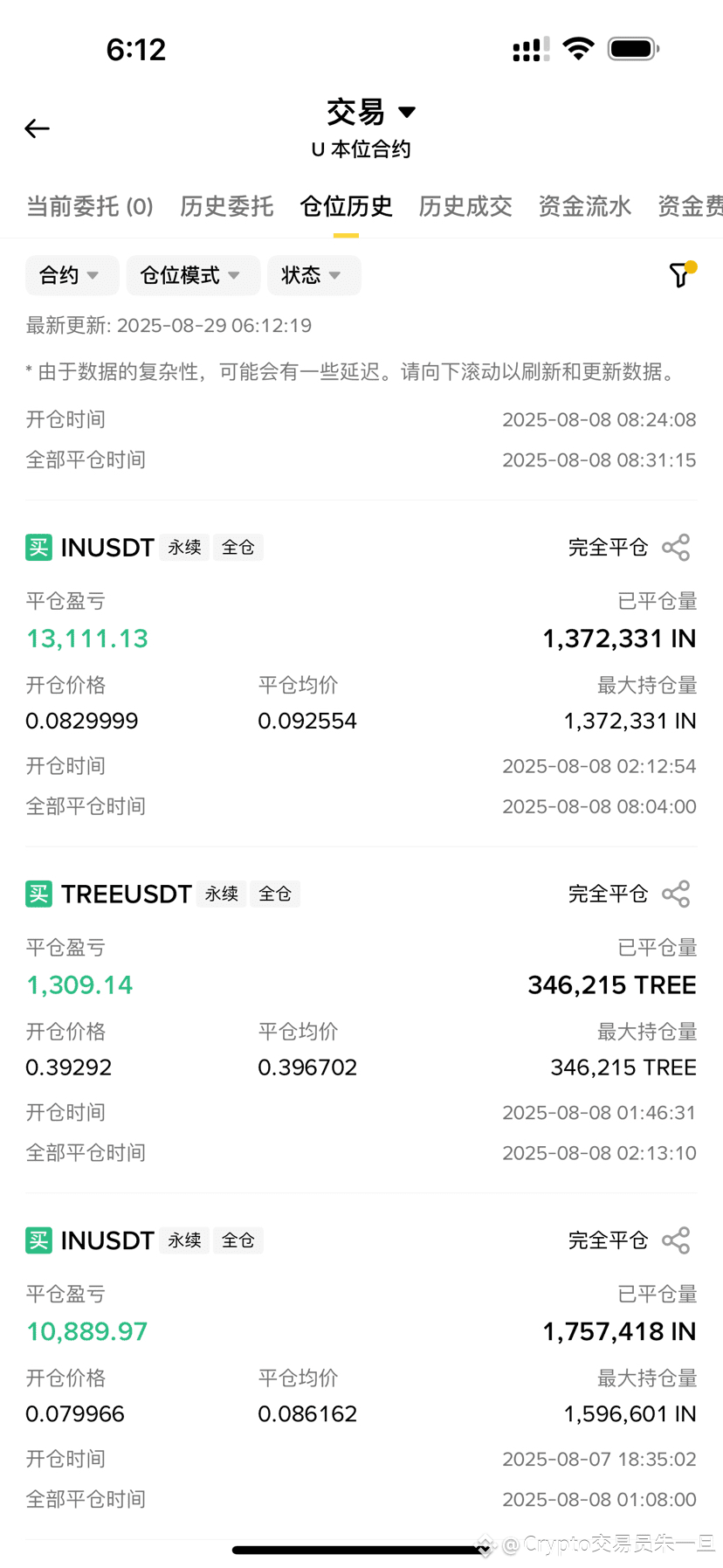Expand the 仓位模式 filter dropdown
723x1568 pixels.
click(193, 275)
